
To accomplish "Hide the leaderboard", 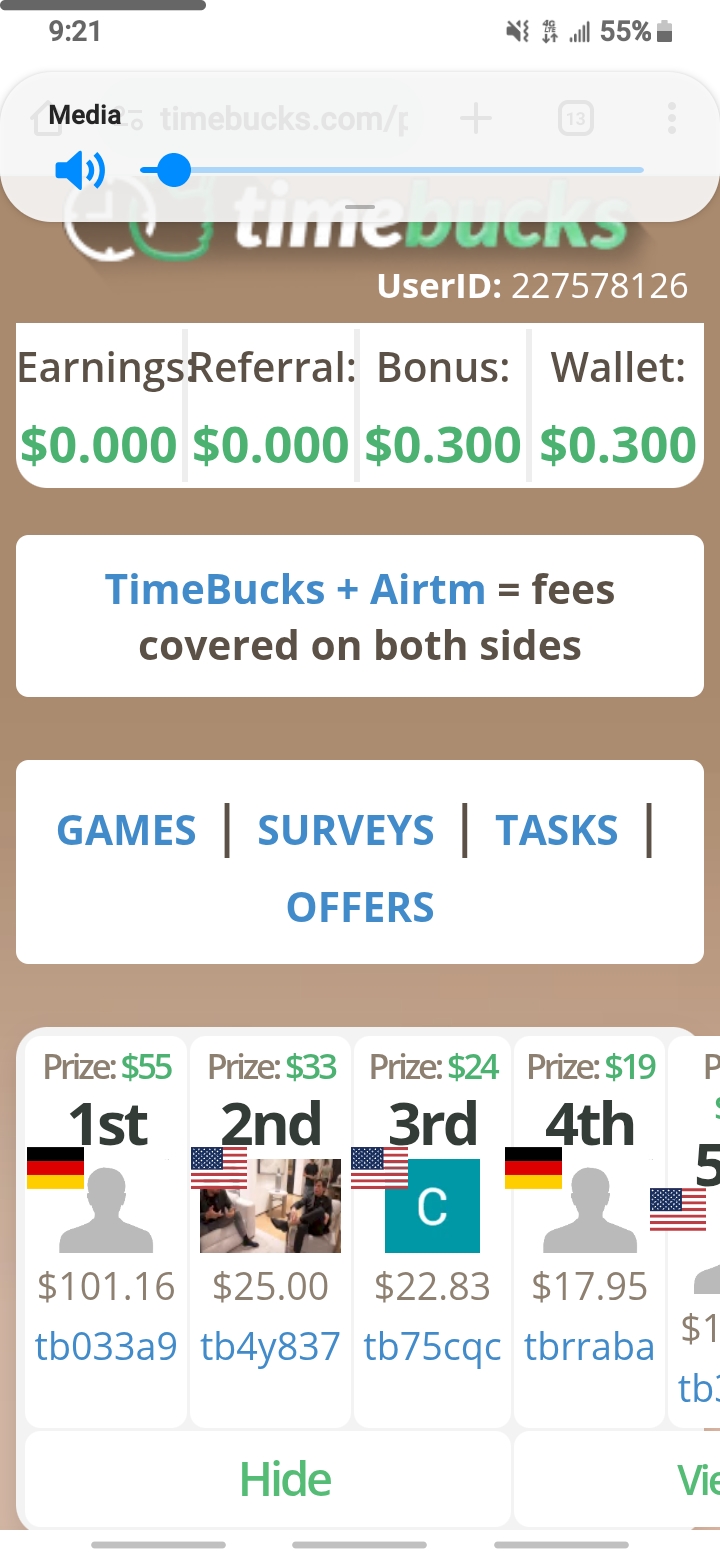I will (285, 1479).
